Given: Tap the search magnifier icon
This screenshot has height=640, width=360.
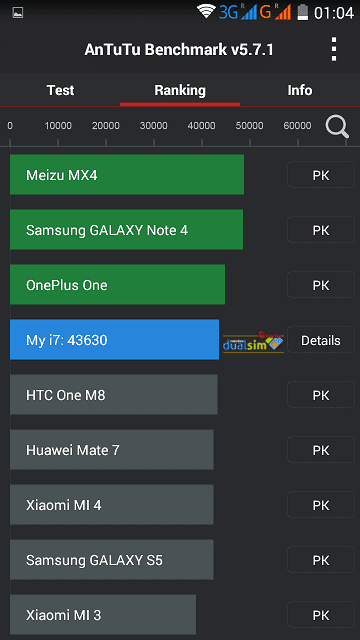Looking at the screenshot, I should tap(337, 127).
